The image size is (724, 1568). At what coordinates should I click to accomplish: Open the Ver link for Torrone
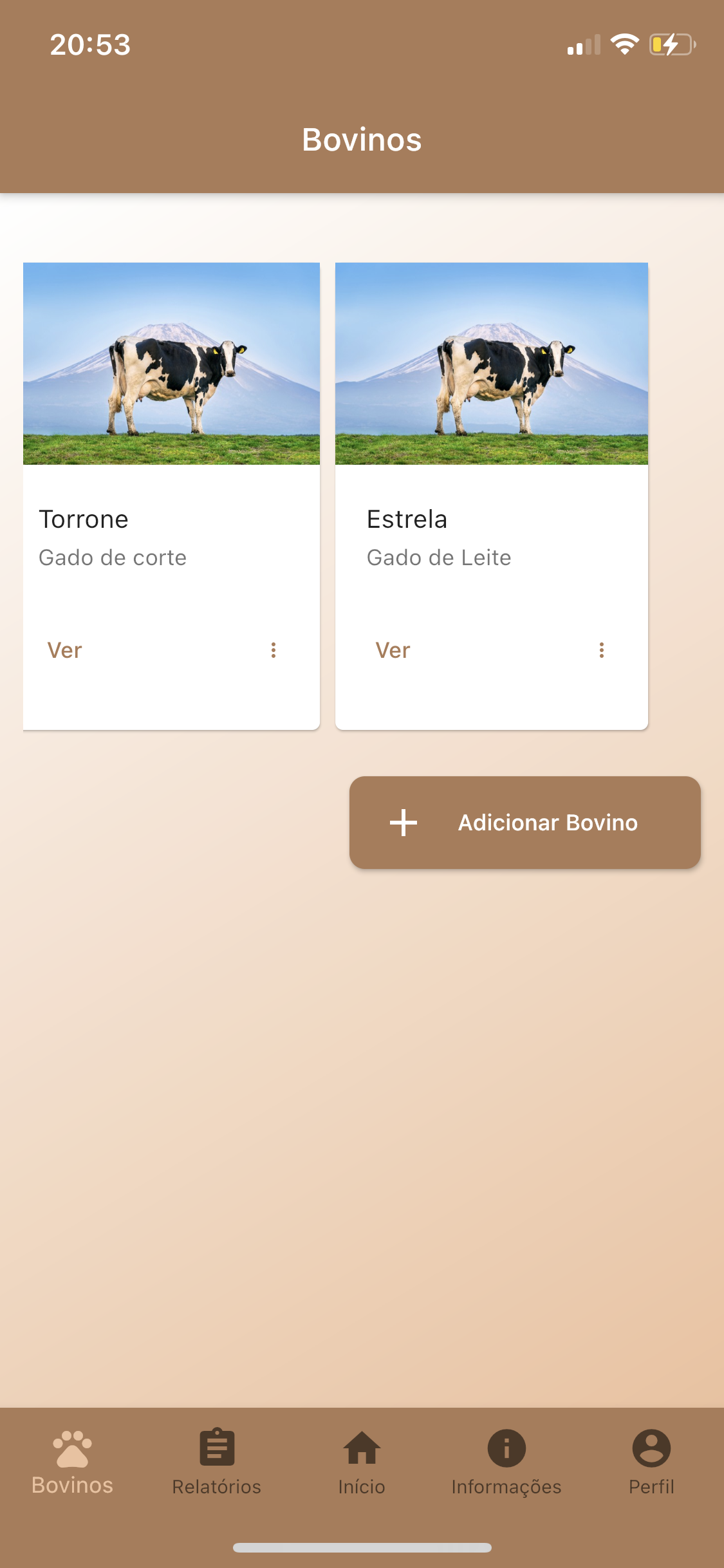(65, 650)
